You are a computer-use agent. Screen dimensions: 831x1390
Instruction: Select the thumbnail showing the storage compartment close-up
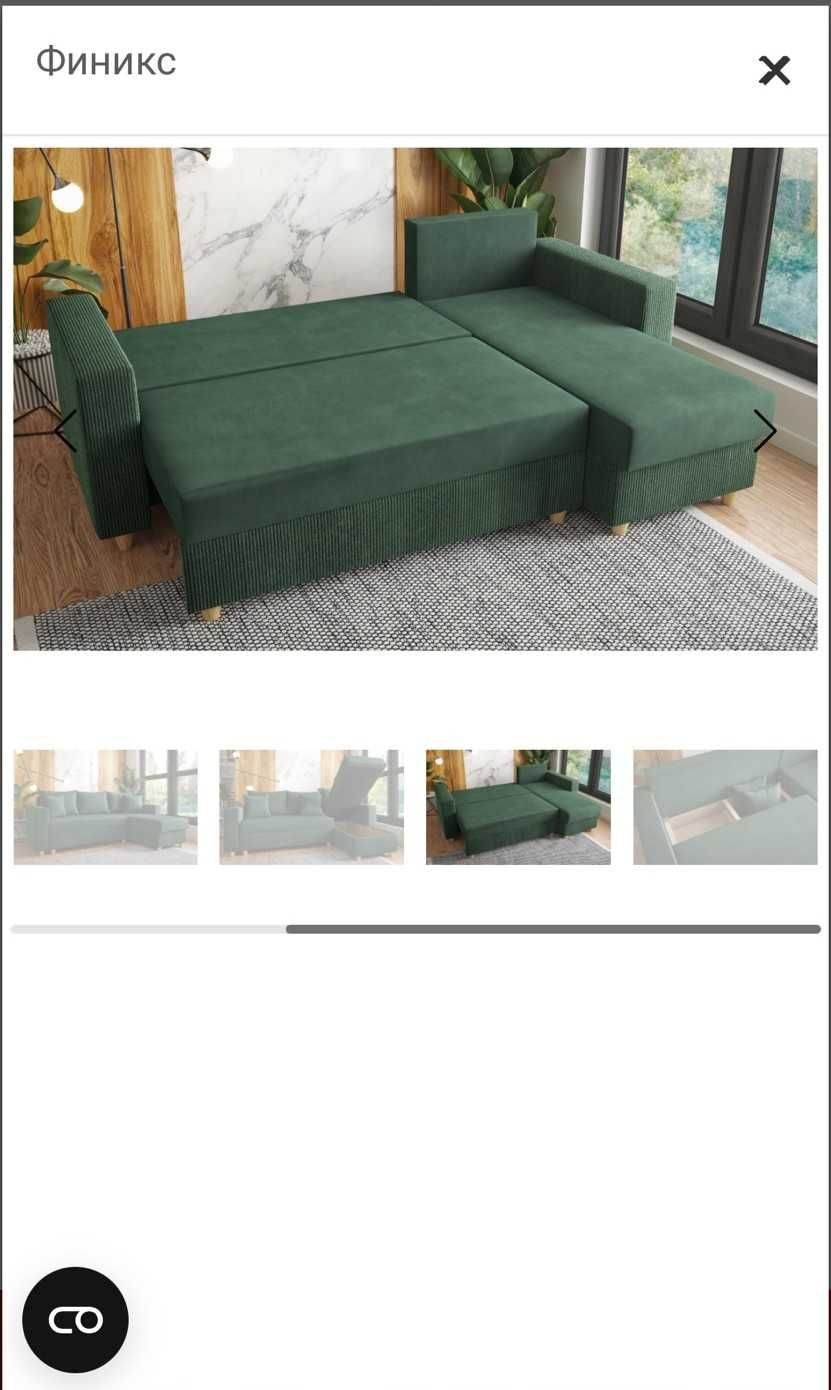[725, 807]
